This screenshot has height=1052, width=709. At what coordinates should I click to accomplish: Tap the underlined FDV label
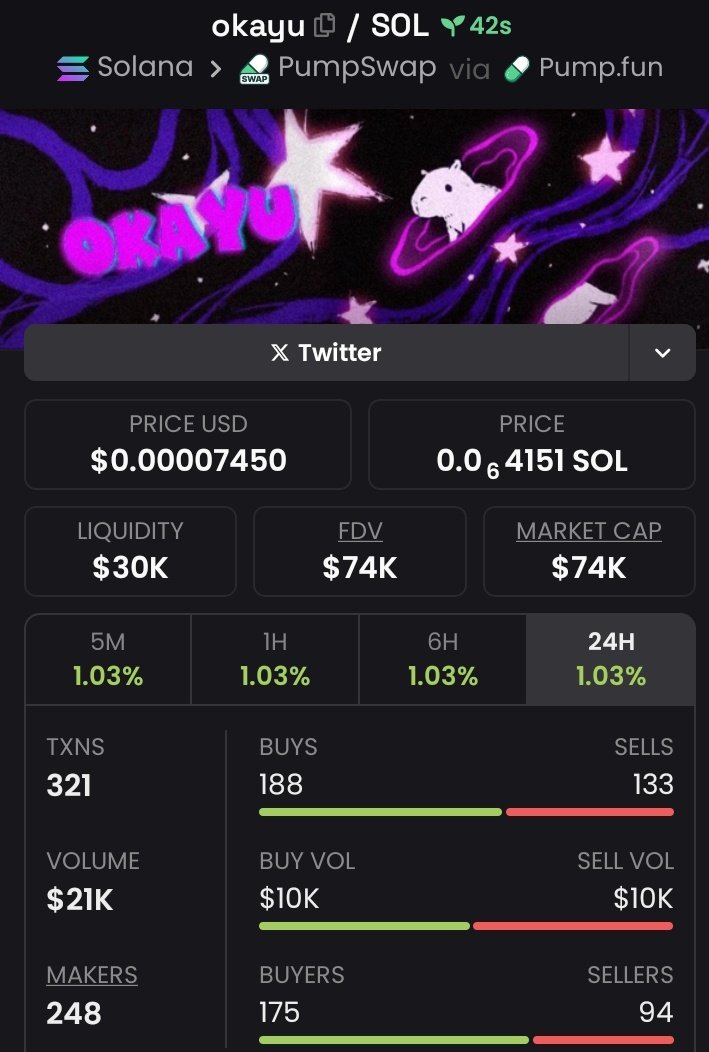click(x=360, y=531)
